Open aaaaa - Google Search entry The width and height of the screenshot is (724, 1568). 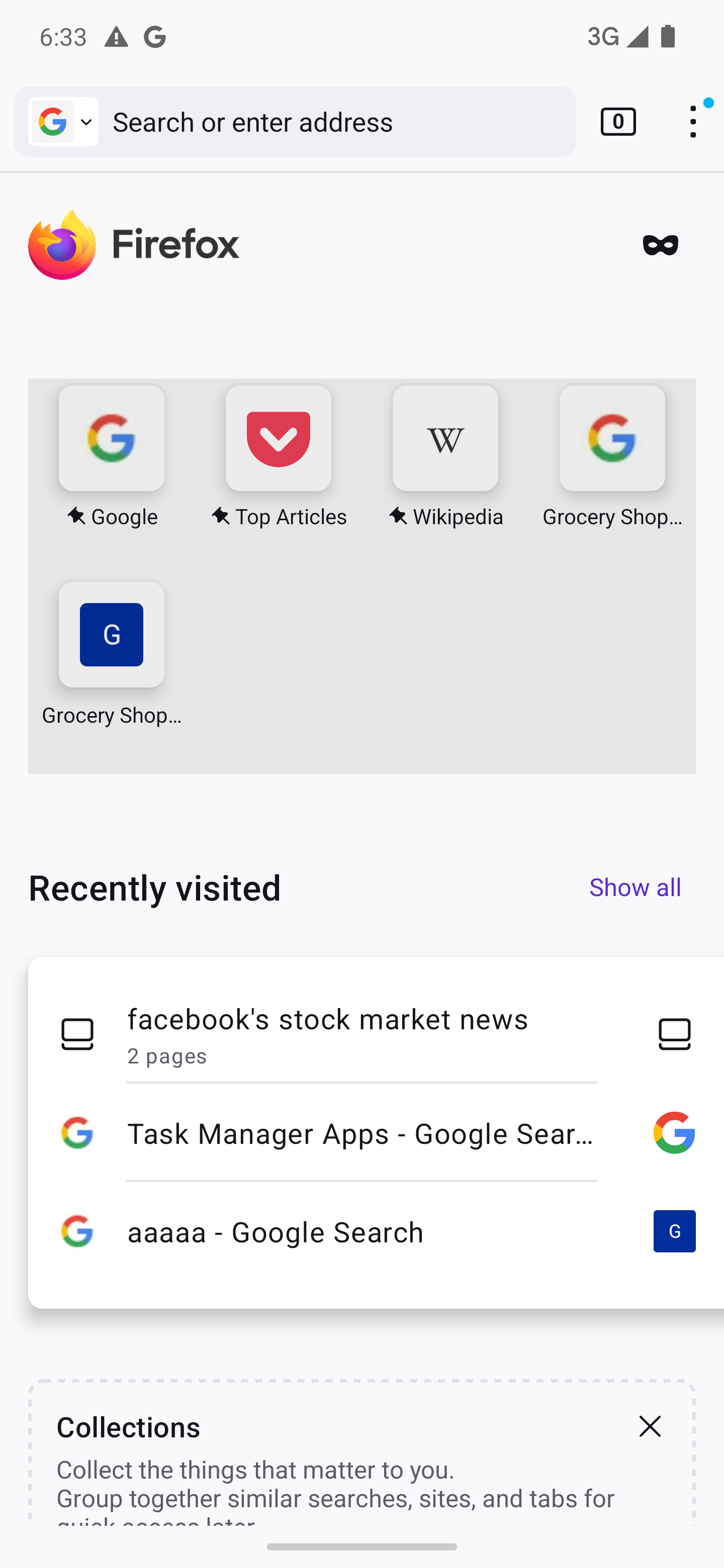click(x=329, y=1232)
